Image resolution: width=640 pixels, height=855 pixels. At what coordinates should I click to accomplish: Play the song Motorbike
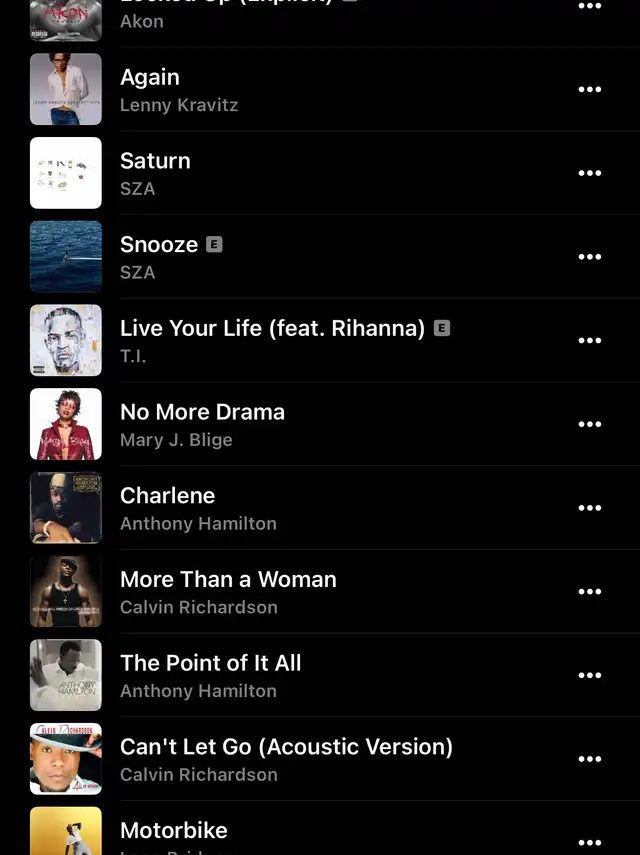click(x=173, y=831)
